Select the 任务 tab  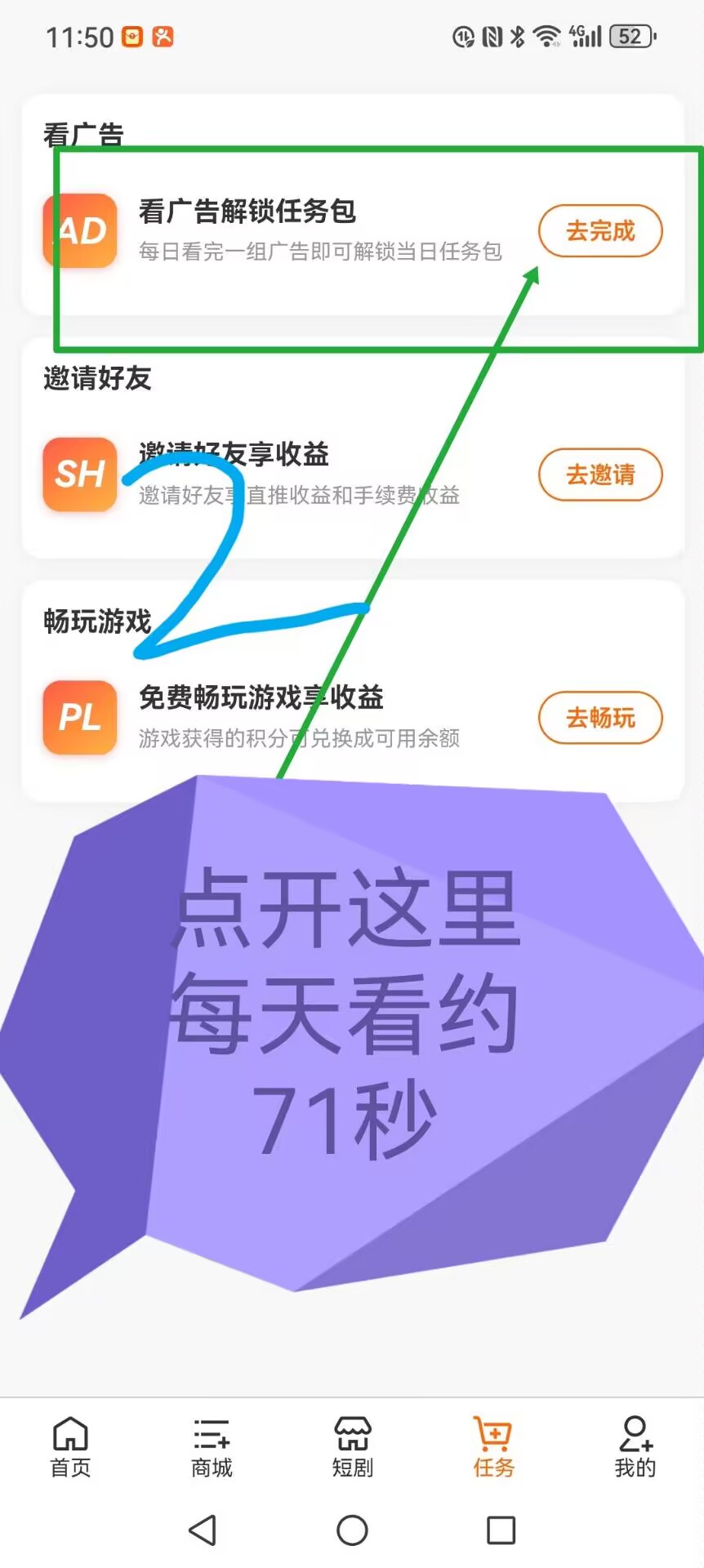click(x=493, y=1448)
